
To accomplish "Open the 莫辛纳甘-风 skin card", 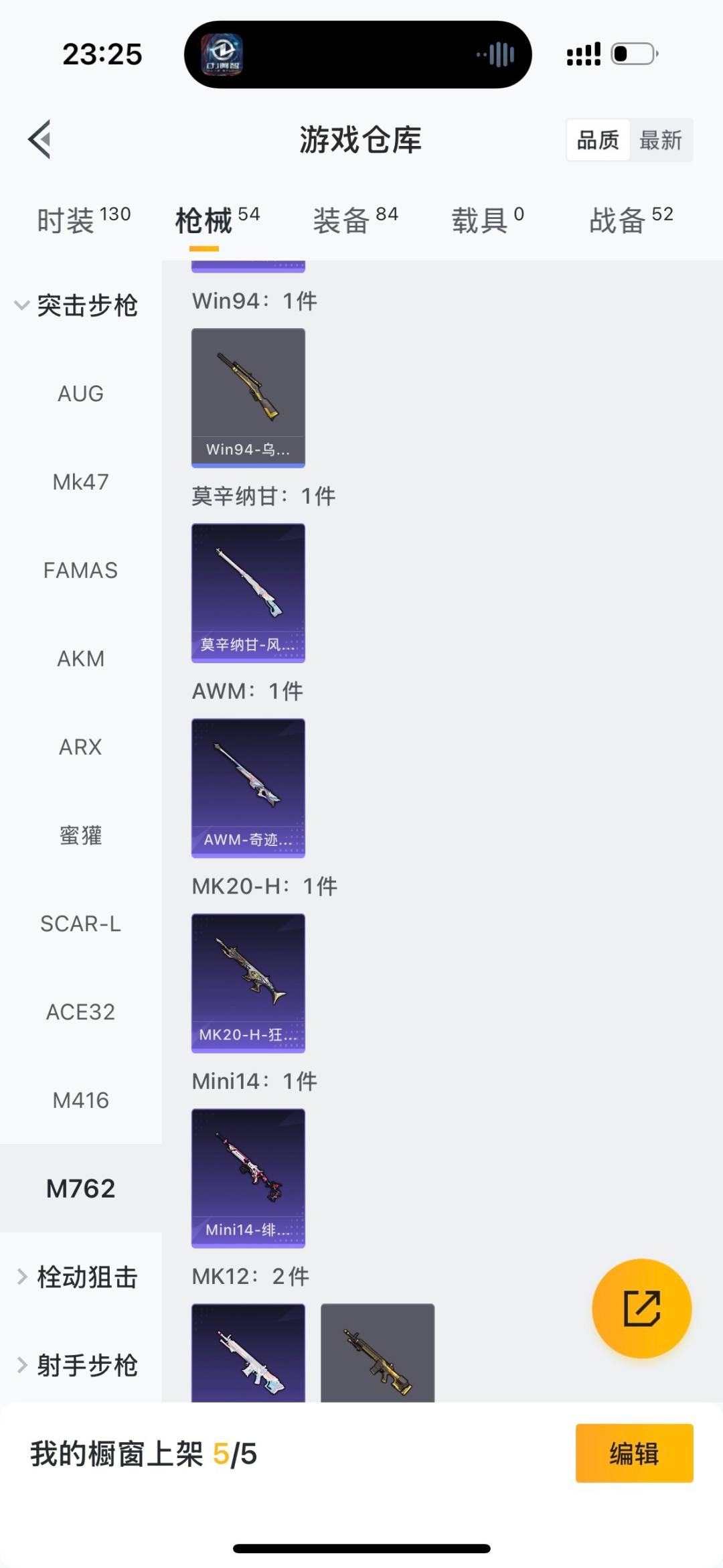I will 248,593.
